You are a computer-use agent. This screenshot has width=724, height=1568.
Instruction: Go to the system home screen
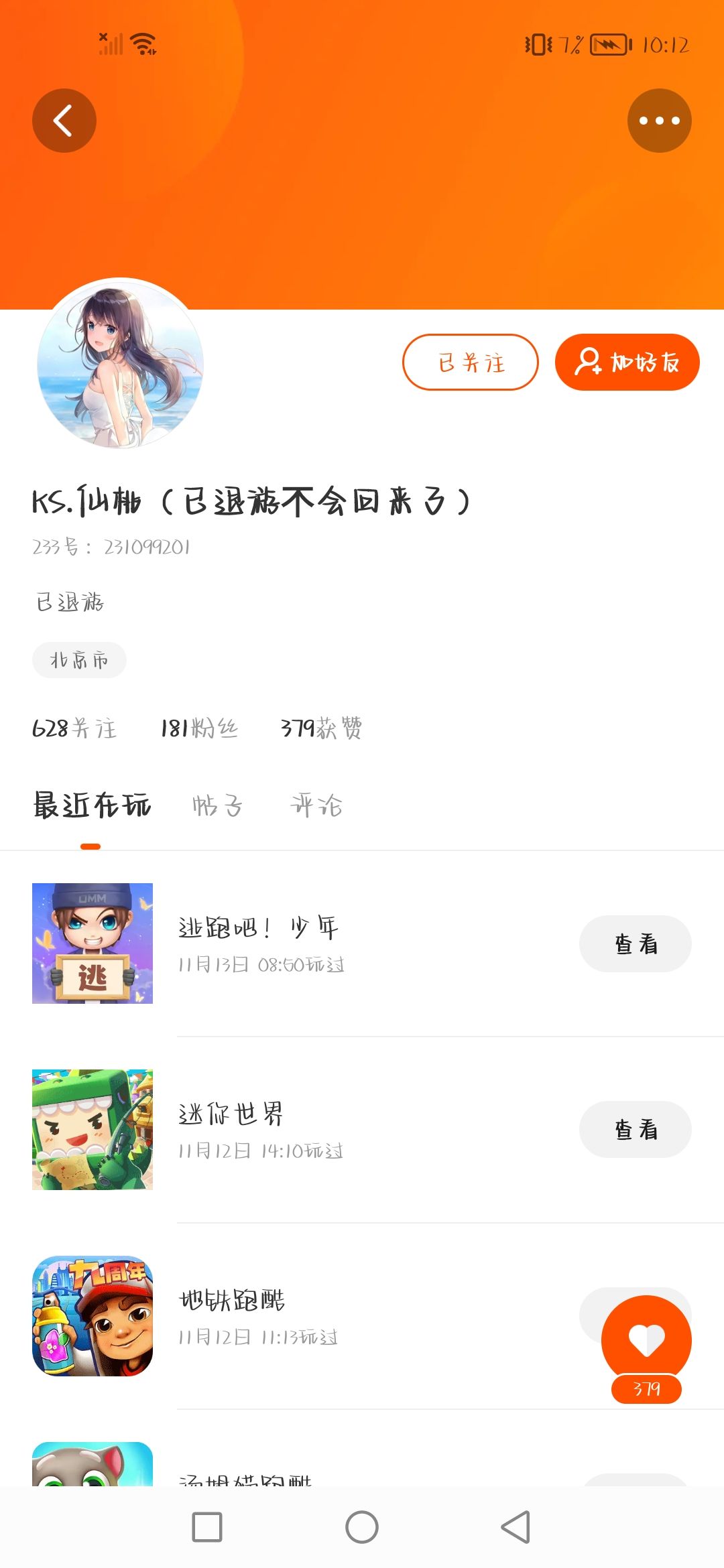362,1528
